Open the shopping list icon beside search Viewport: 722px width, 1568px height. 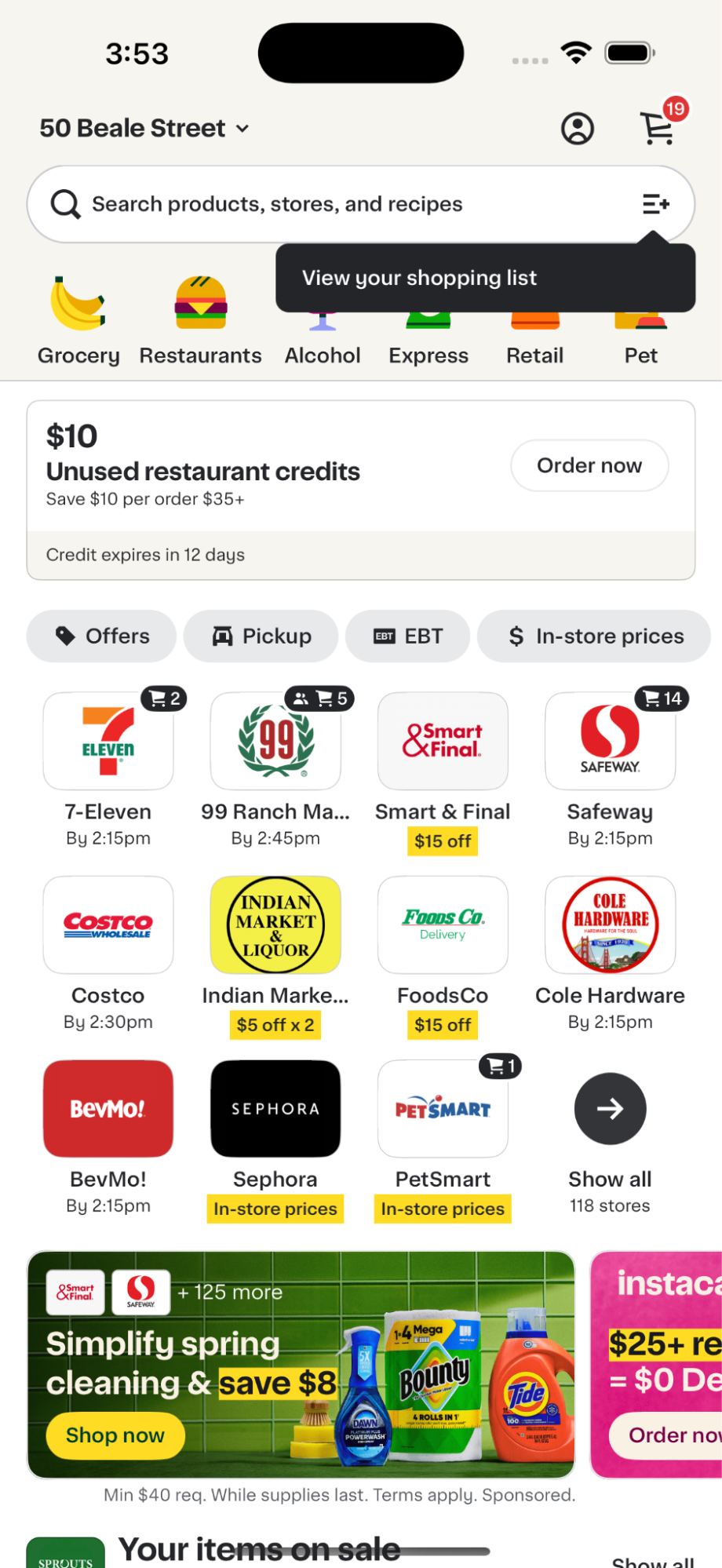(x=656, y=204)
